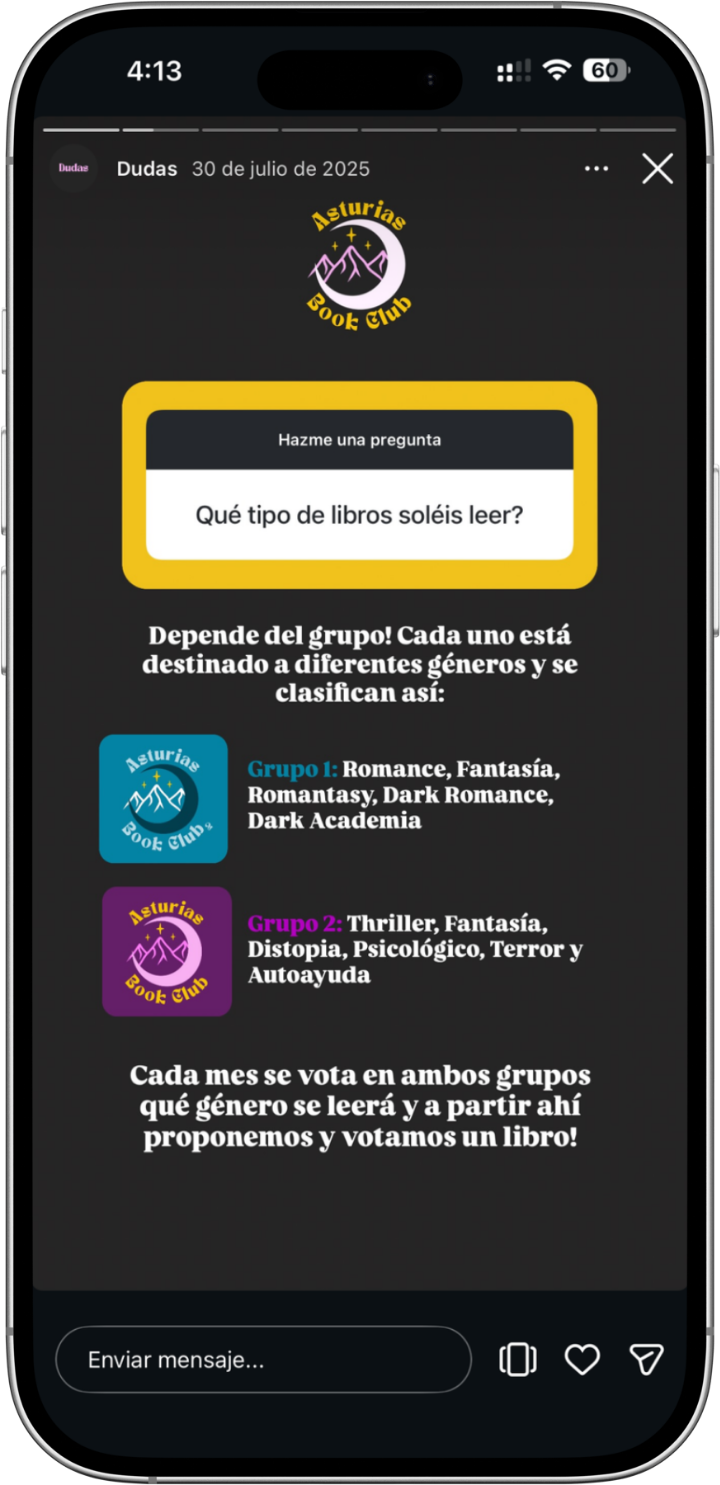The width and height of the screenshot is (720, 1485).
Task: Like this story with the heart
Action: pyautogui.click(x=582, y=1359)
